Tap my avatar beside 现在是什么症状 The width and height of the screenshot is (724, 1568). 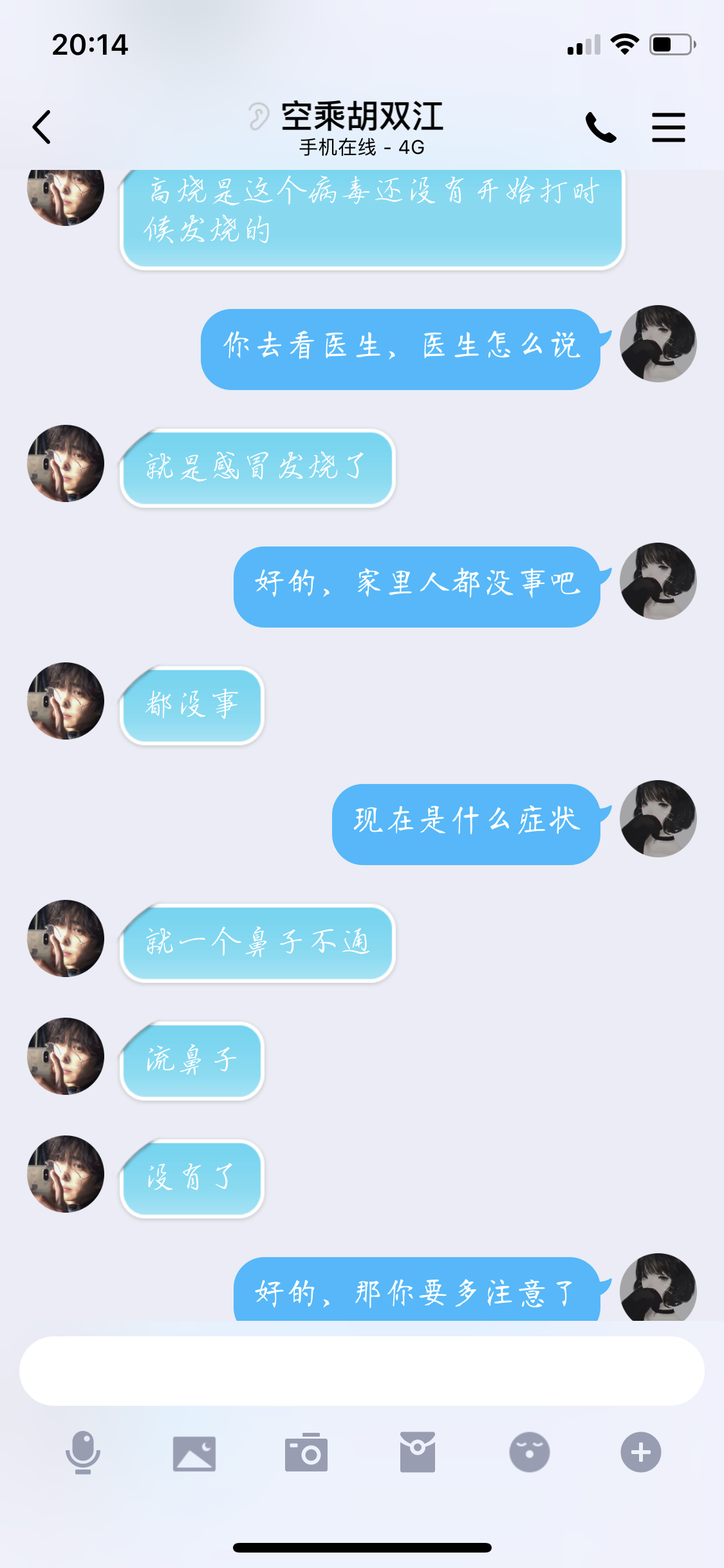(658, 819)
